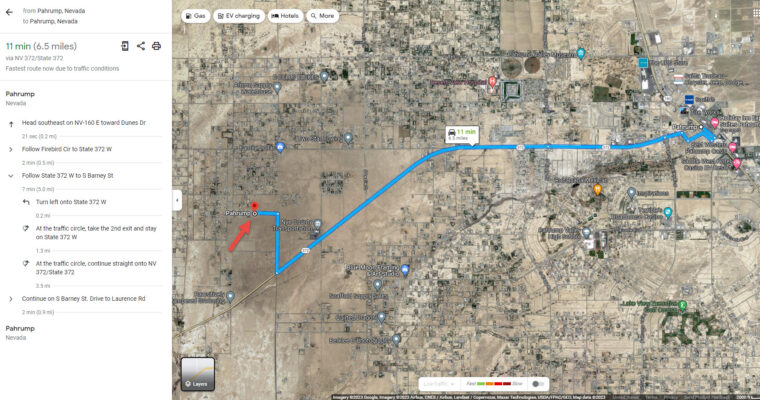Show Hotels along the route
The height and width of the screenshot is (400, 760).
(x=285, y=16)
